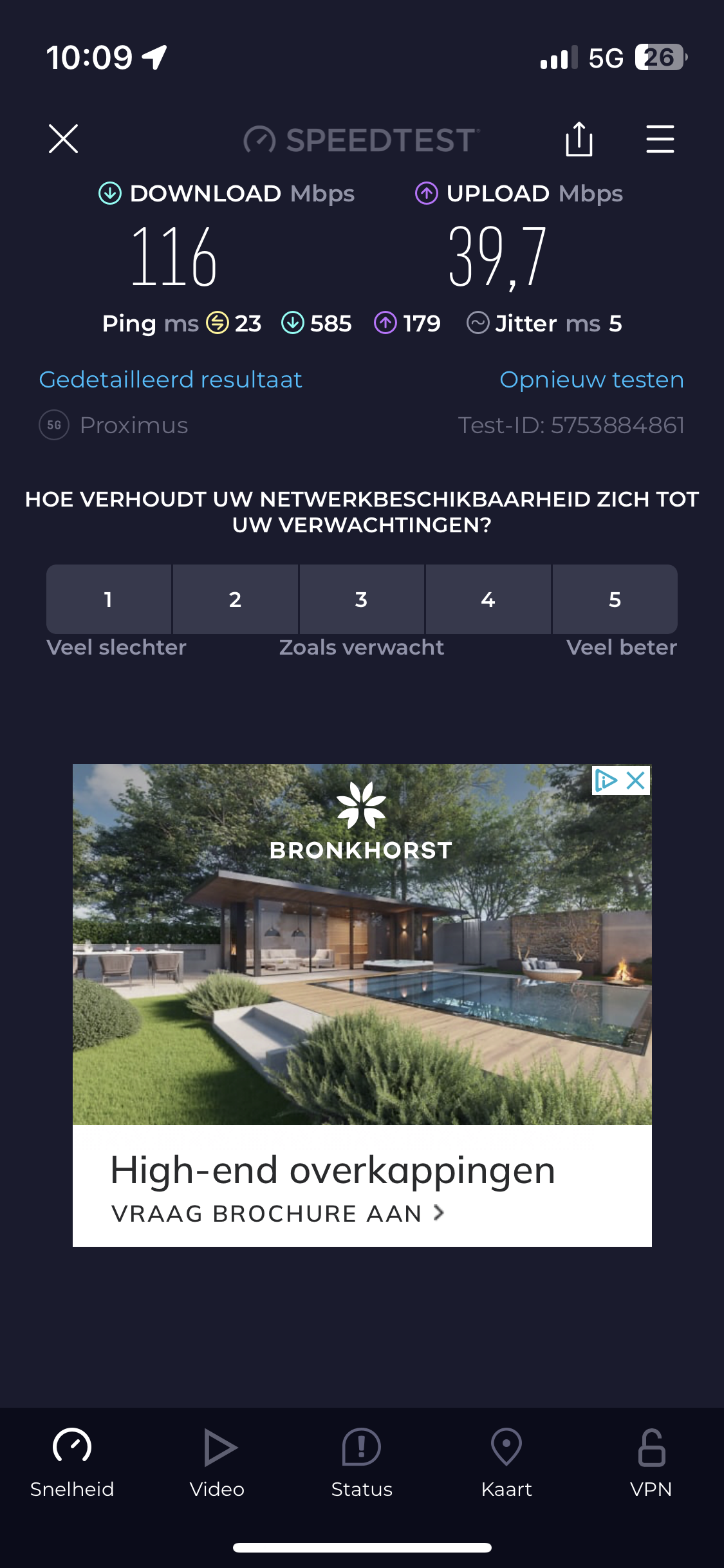
Task: Select rating 3 (Zoals verwacht)
Action: pos(361,599)
